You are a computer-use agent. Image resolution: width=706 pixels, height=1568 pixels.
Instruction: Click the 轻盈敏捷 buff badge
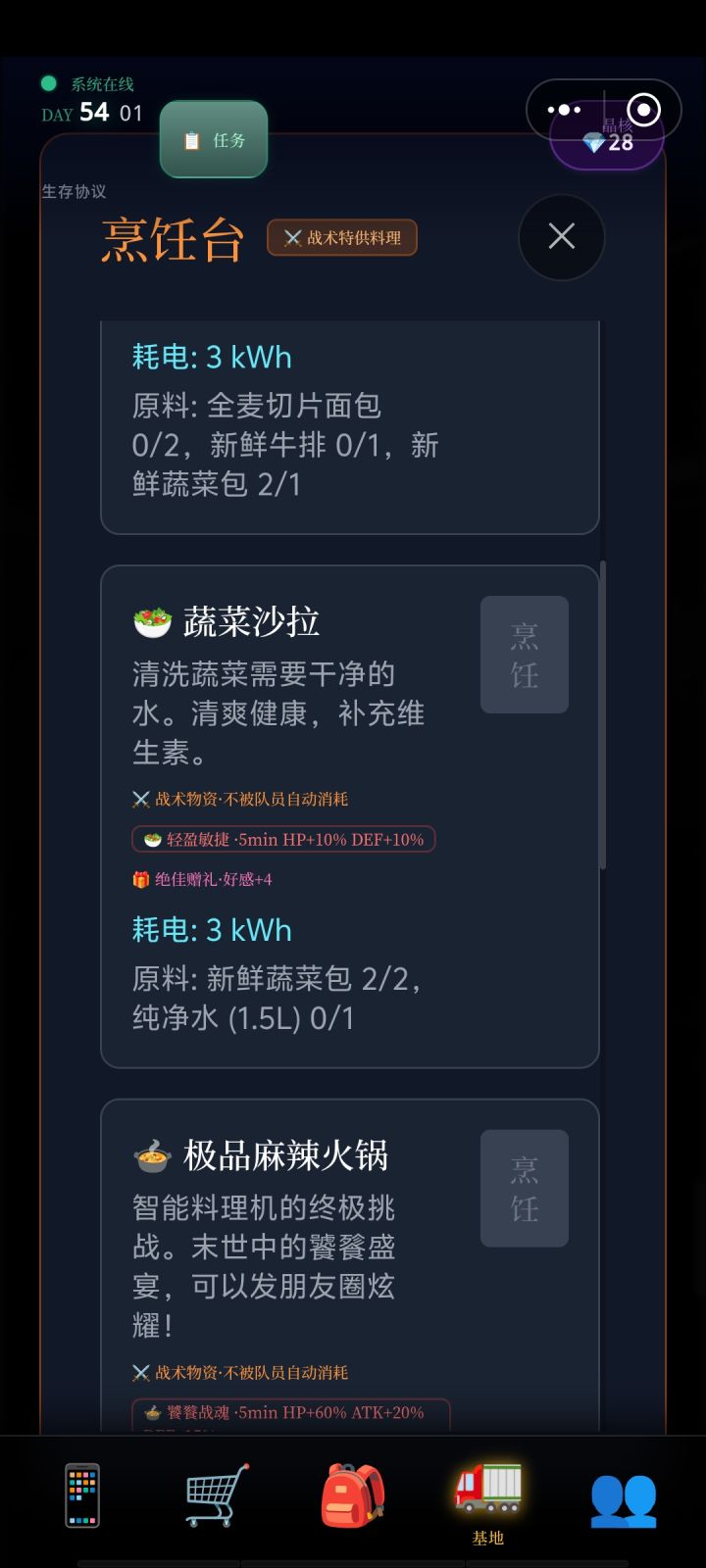[283, 839]
